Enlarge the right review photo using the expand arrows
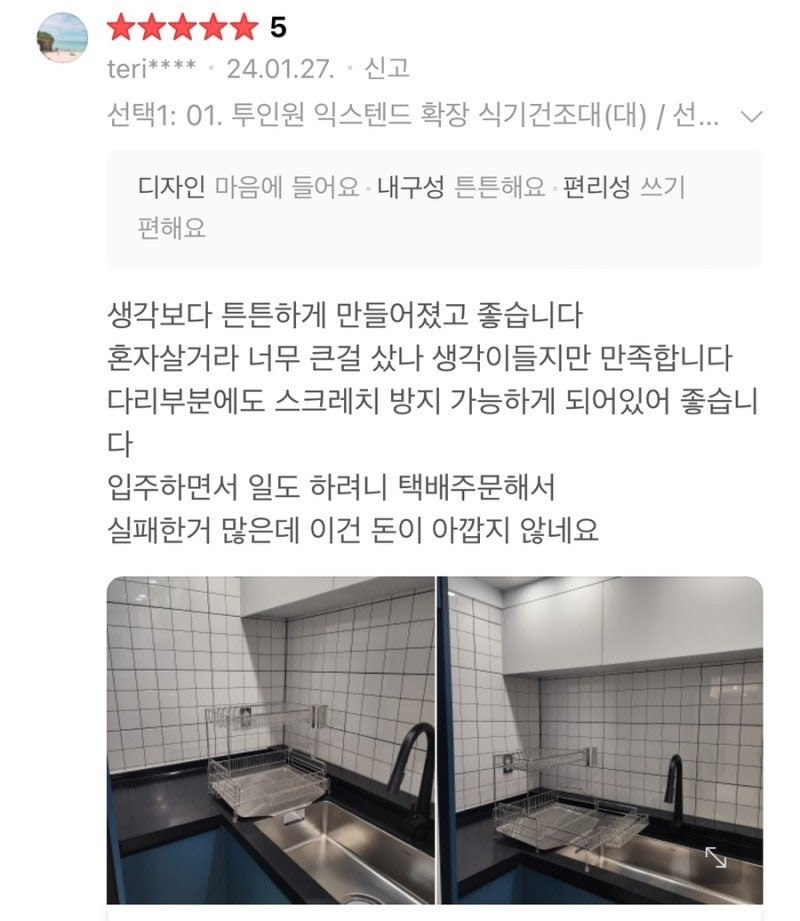The width and height of the screenshot is (800, 921). coord(716,857)
